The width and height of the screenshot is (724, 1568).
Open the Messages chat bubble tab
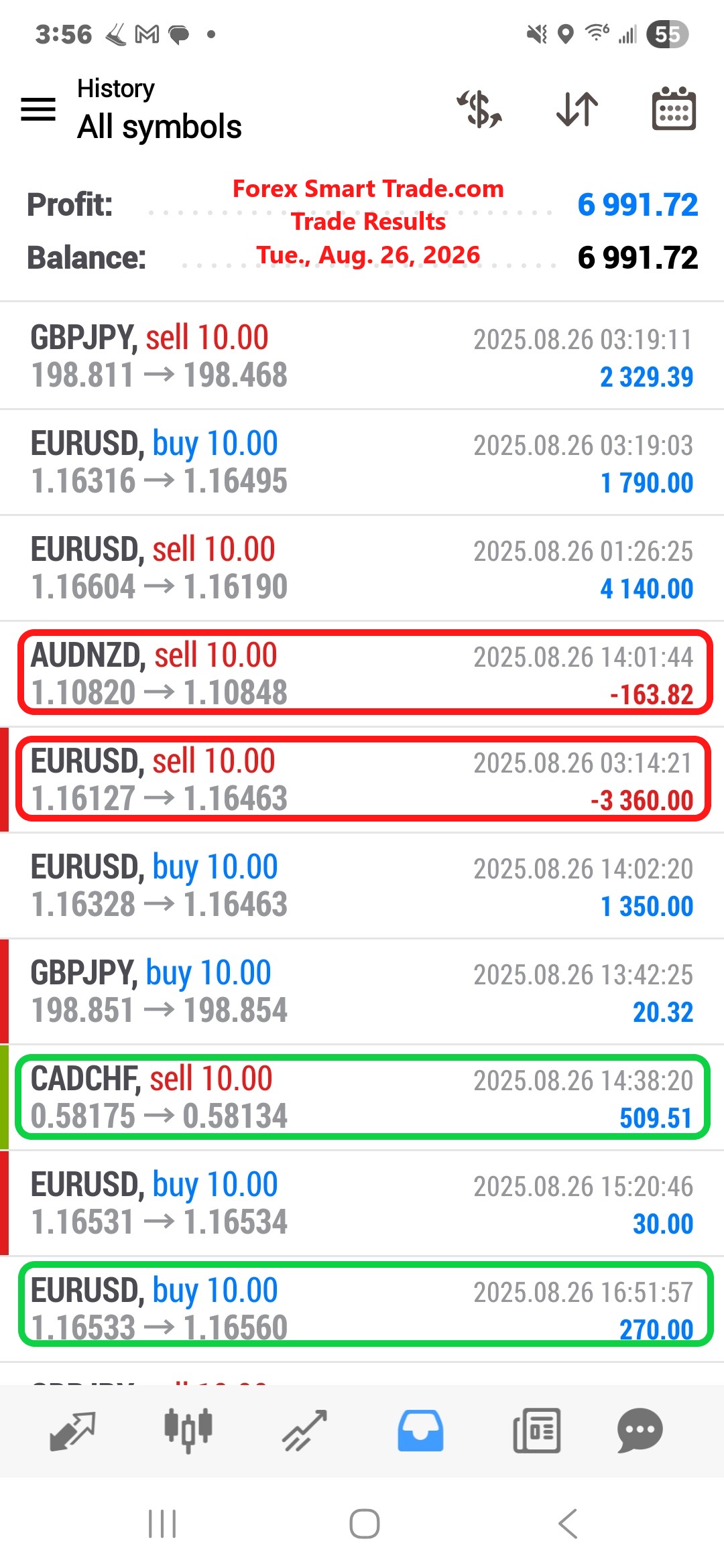pyautogui.click(x=640, y=1431)
